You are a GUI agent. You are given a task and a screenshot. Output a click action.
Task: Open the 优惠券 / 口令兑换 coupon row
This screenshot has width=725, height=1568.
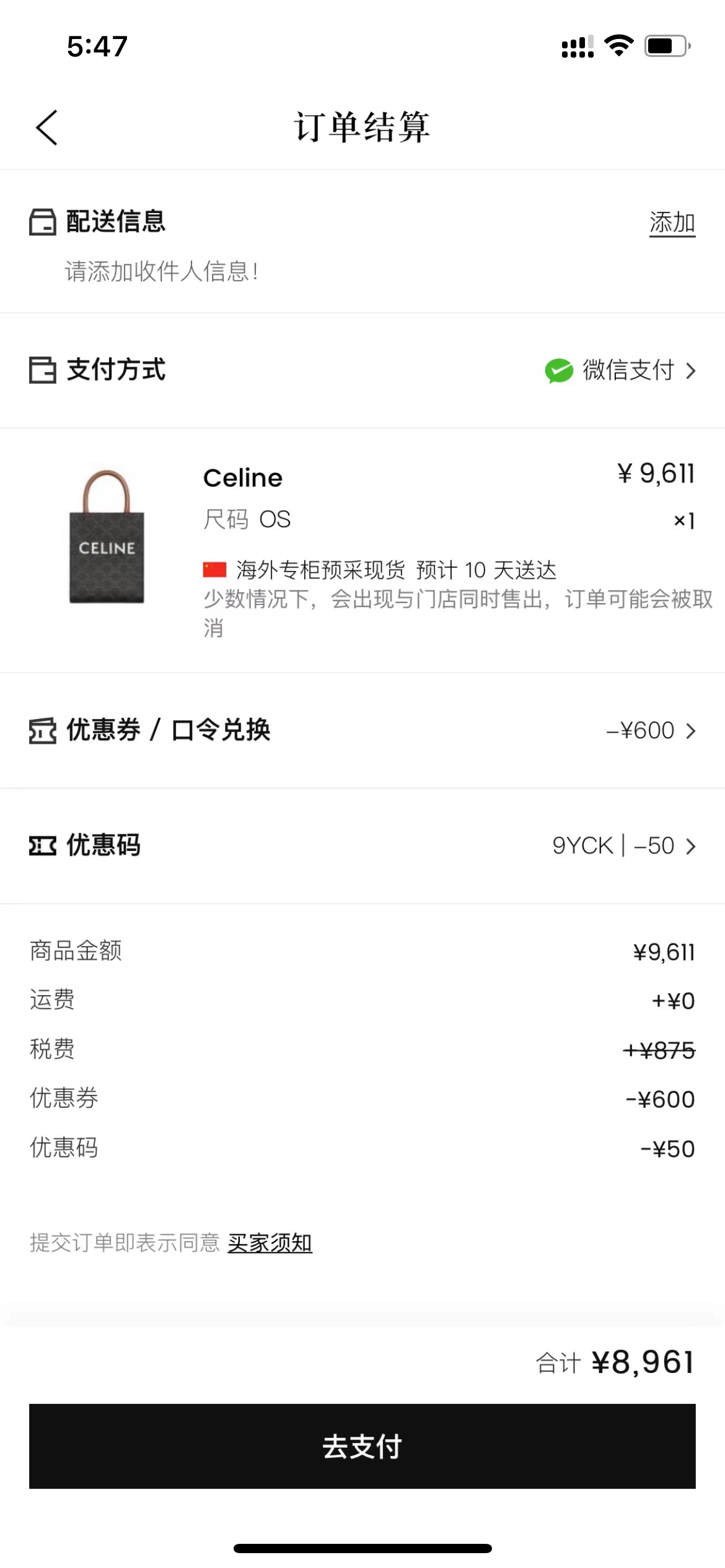pos(362,731)
